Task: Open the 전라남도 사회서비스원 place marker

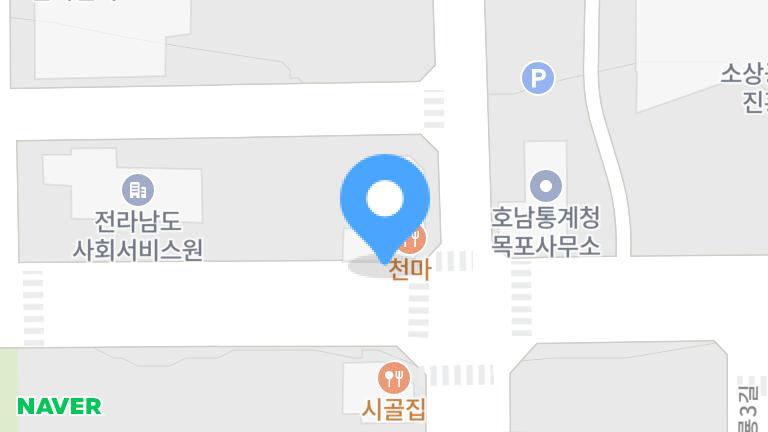Action: click(x=137, y=188)
